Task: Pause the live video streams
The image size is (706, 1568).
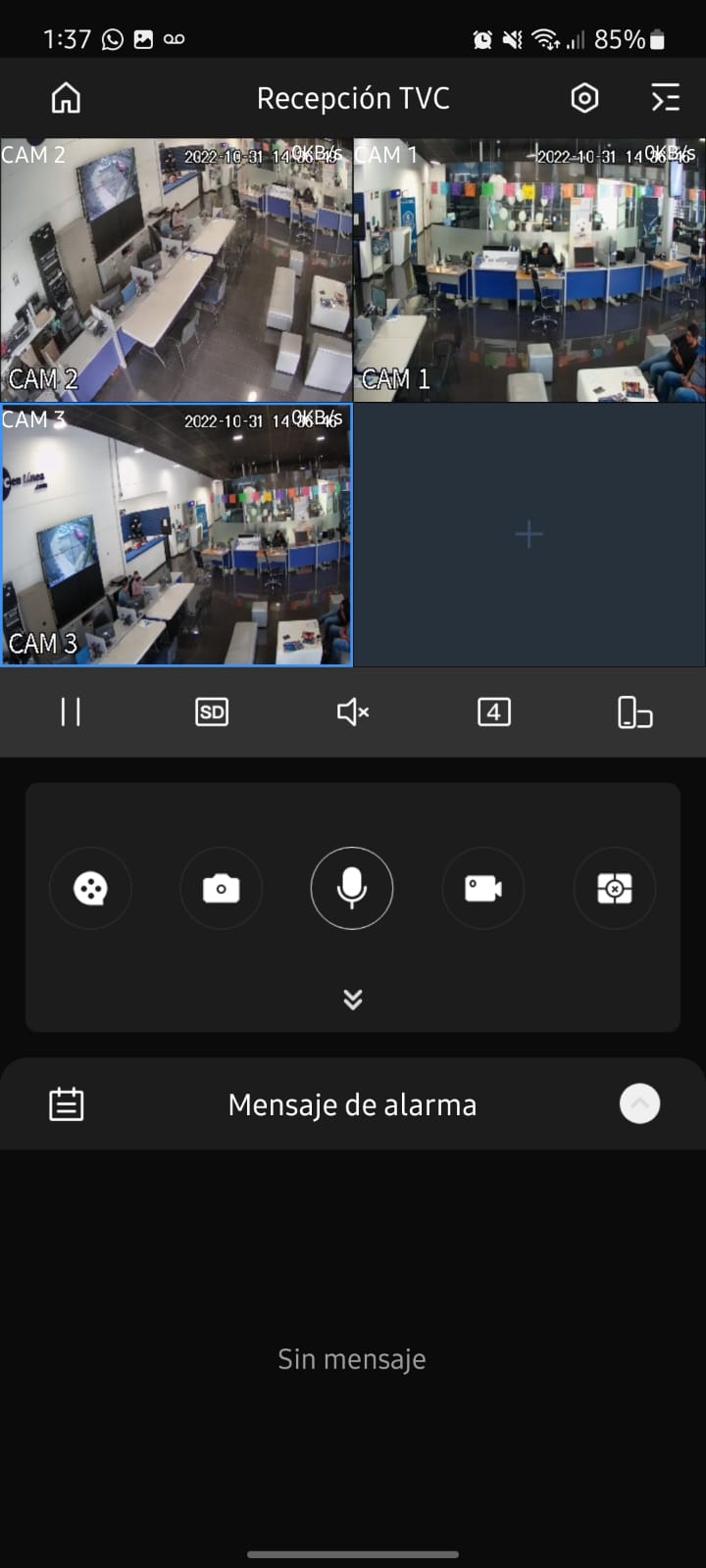Action: [71, 711]
